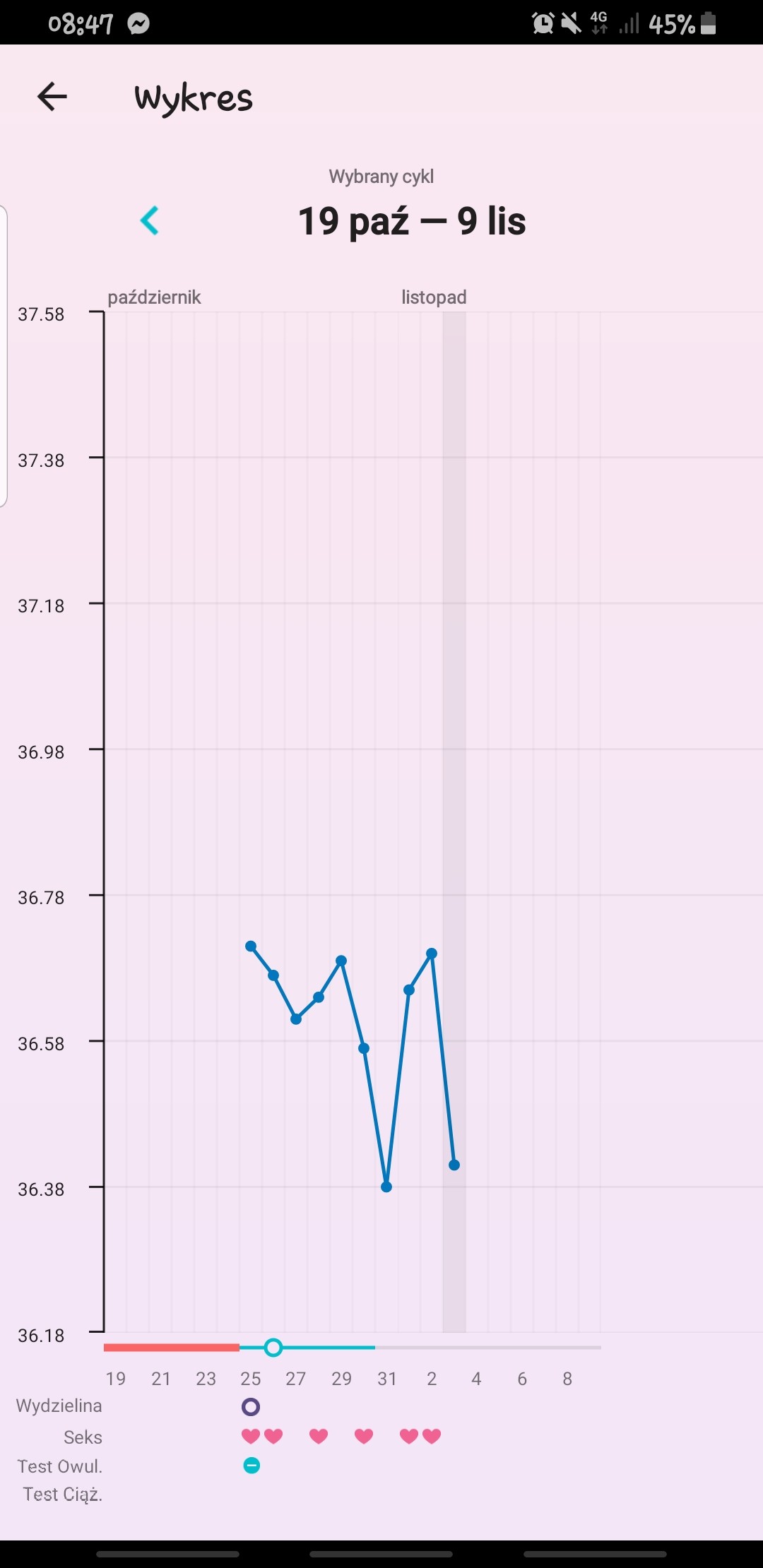Go back from the Wykres screen
This screenshot has height=1568, width=763.
pos(52,97)
